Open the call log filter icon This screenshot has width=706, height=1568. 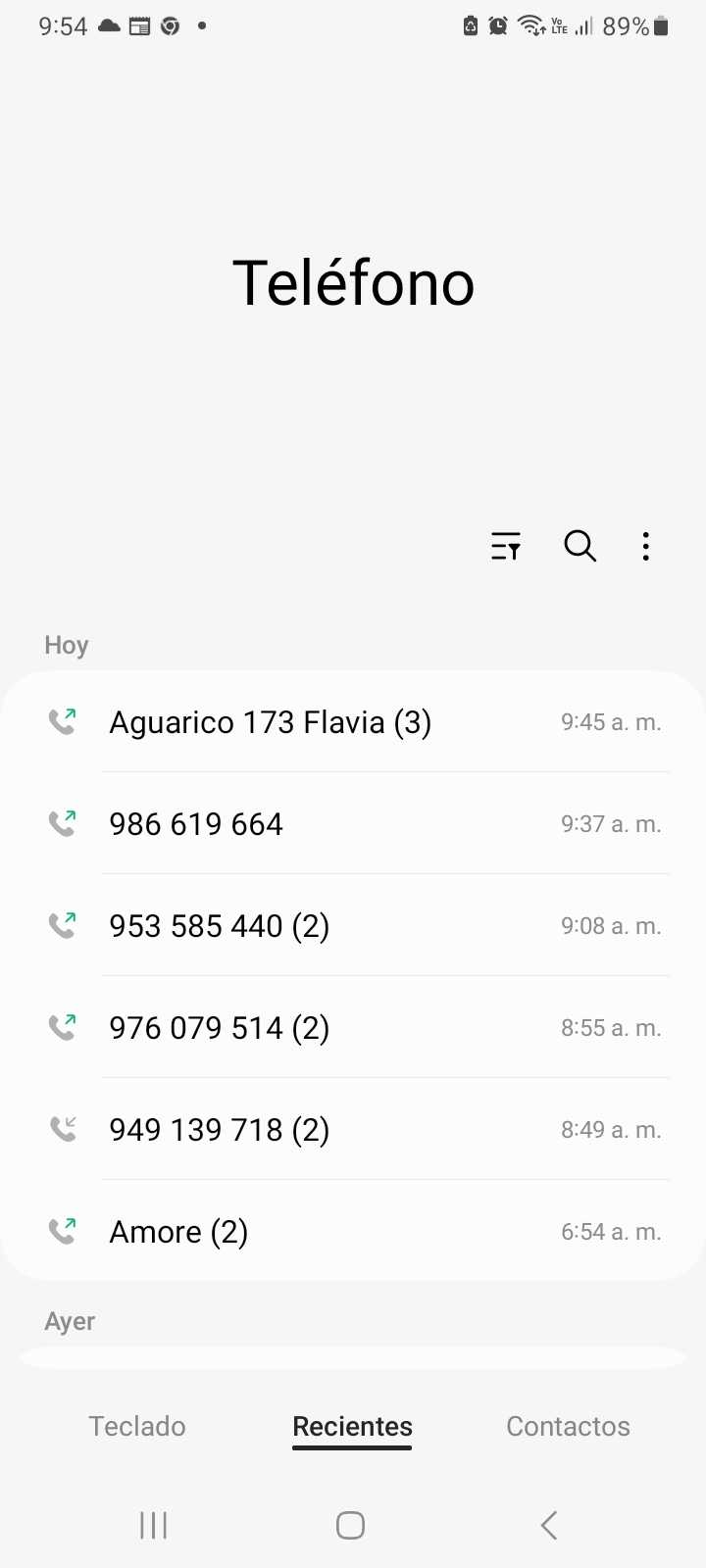click(506, 546)
